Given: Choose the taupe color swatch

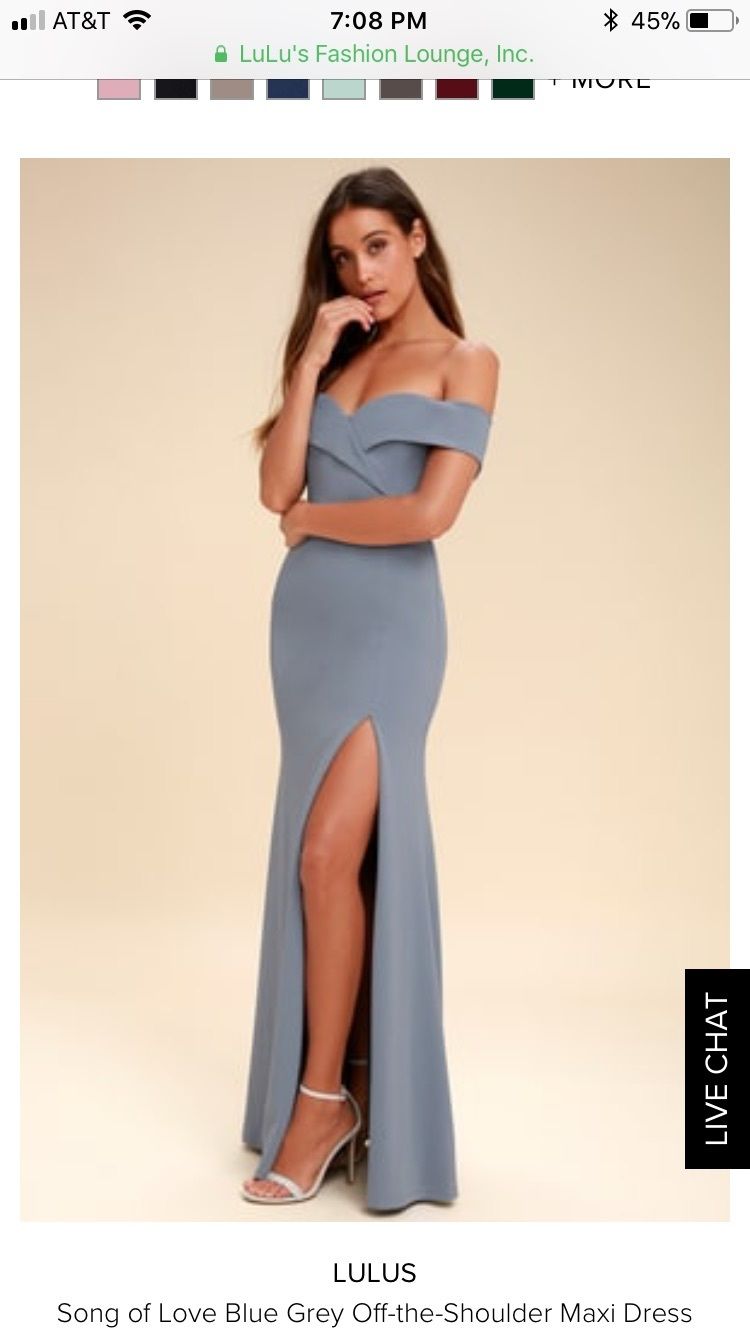Looking at the screenshot, I should coord(231,89).
